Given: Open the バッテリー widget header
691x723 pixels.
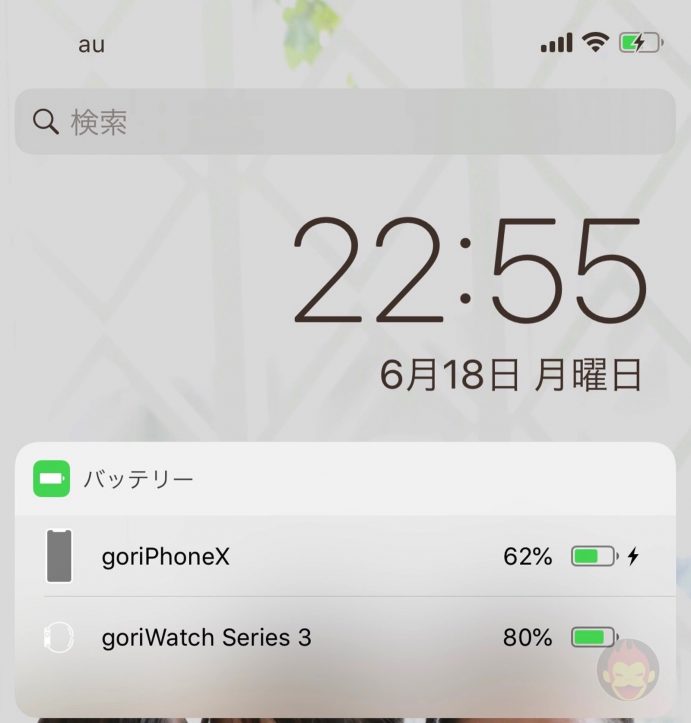Looking at the screenshot, I should (x=139, y=479).
